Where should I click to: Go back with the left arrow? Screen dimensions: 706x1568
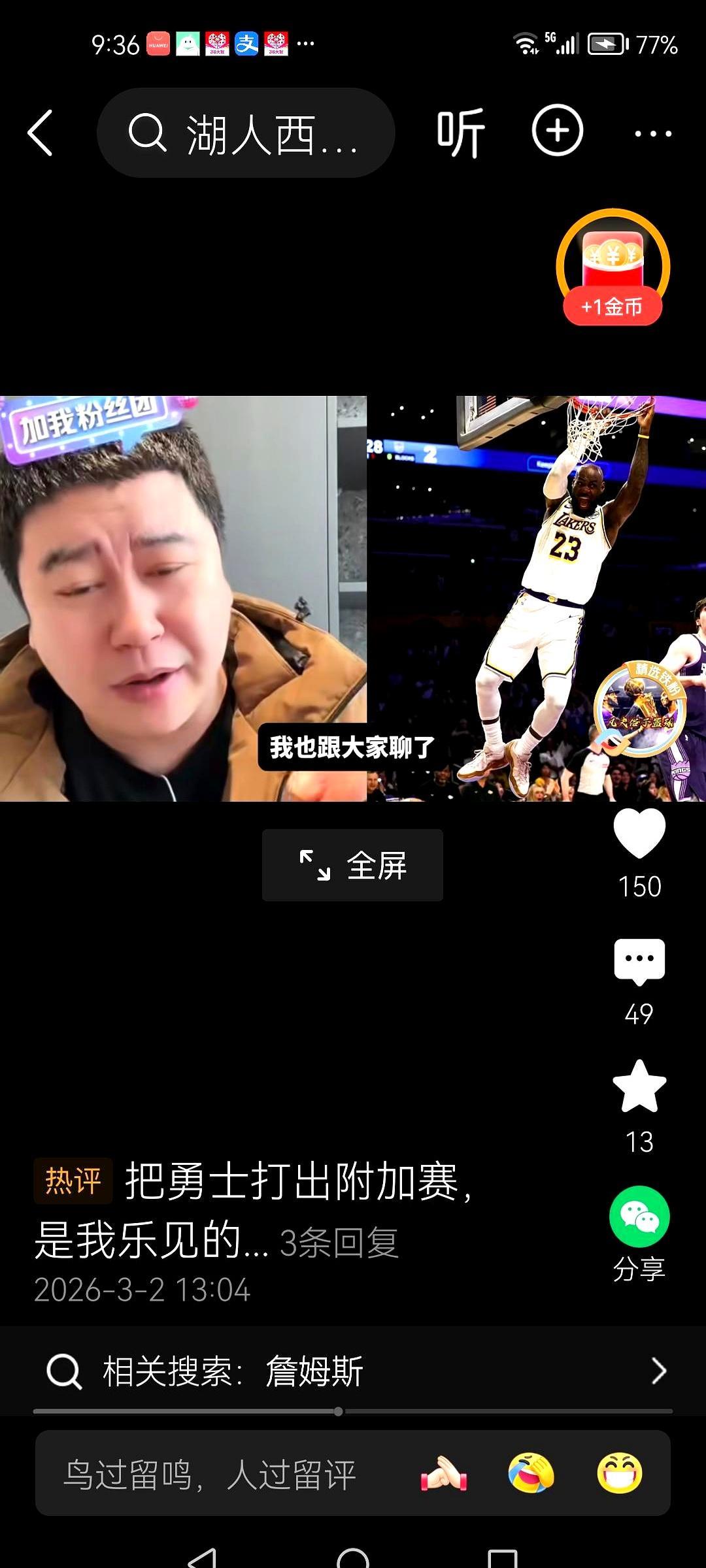(41, 132)
